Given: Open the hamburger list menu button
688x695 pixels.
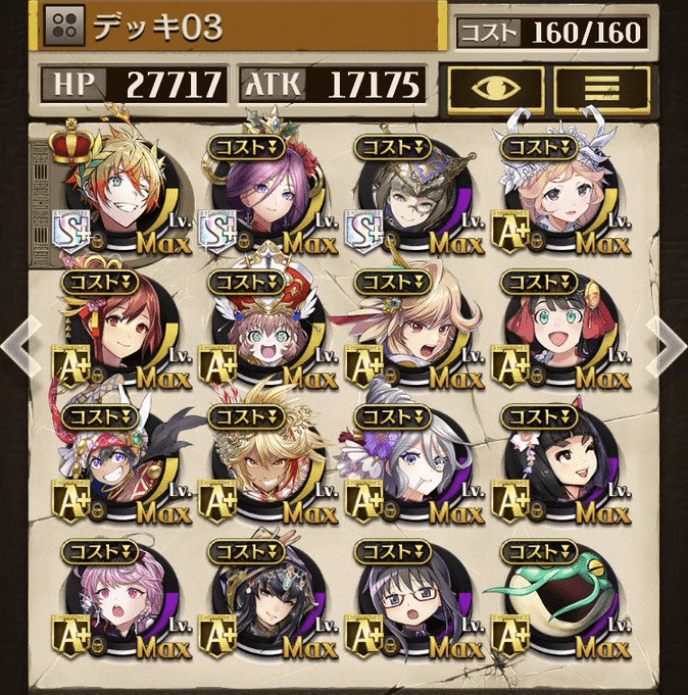Looking at the screenshot, I should [601, 87].
